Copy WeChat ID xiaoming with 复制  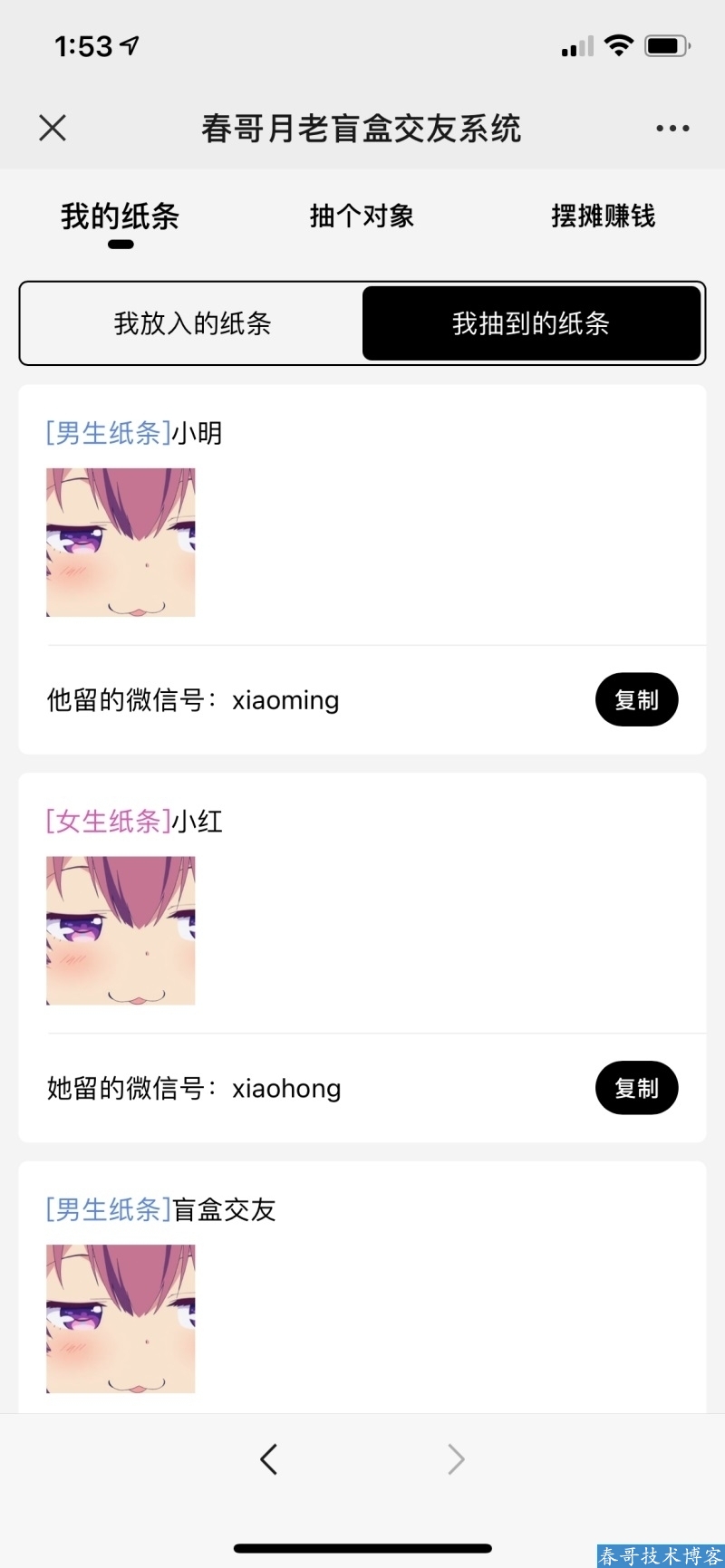tap(636, 699)
